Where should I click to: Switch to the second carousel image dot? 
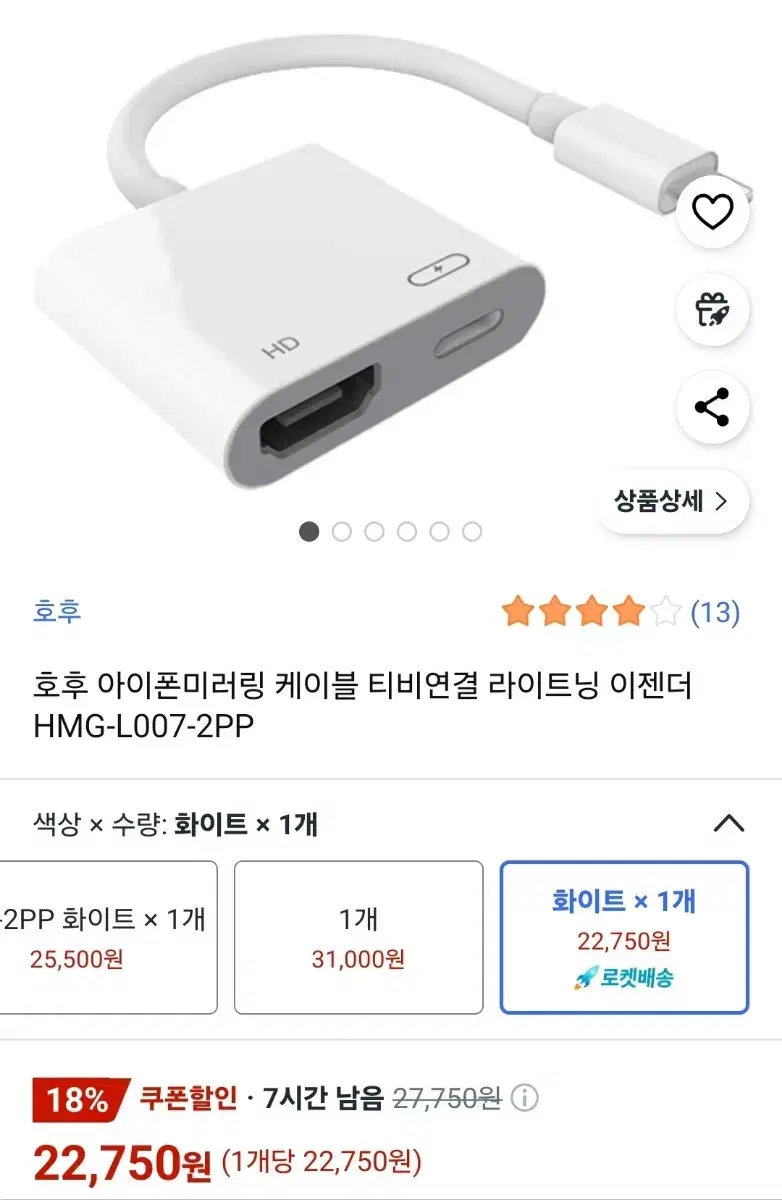[341, 534]
